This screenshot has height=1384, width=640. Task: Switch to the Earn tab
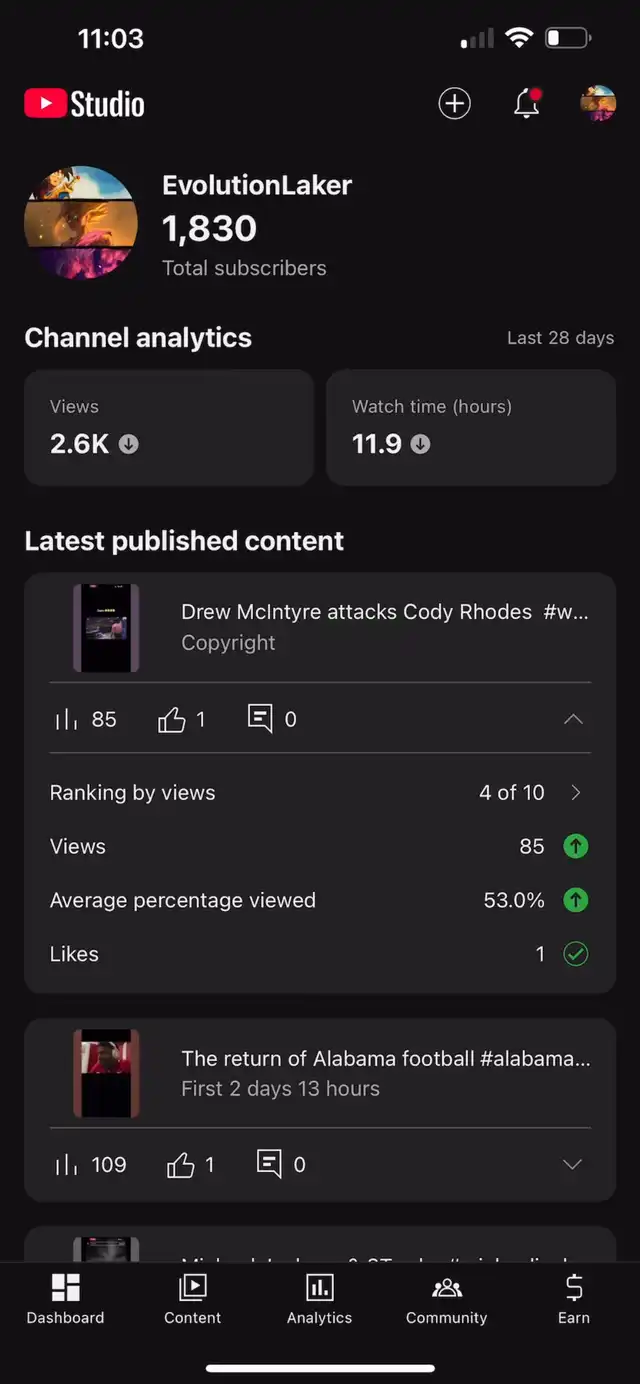click(574, 1299)
